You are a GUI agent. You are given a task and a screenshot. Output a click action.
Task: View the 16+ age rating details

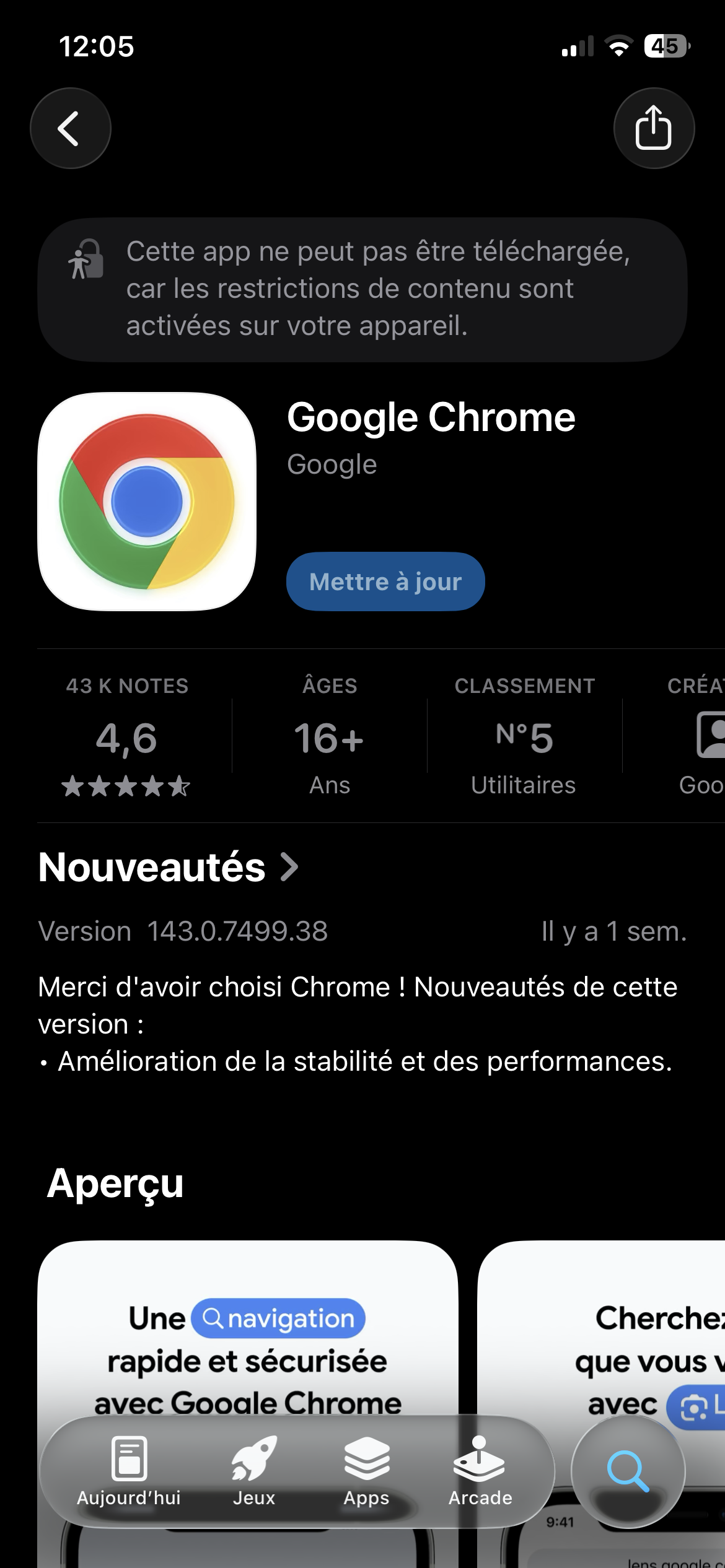coord(329,737)
